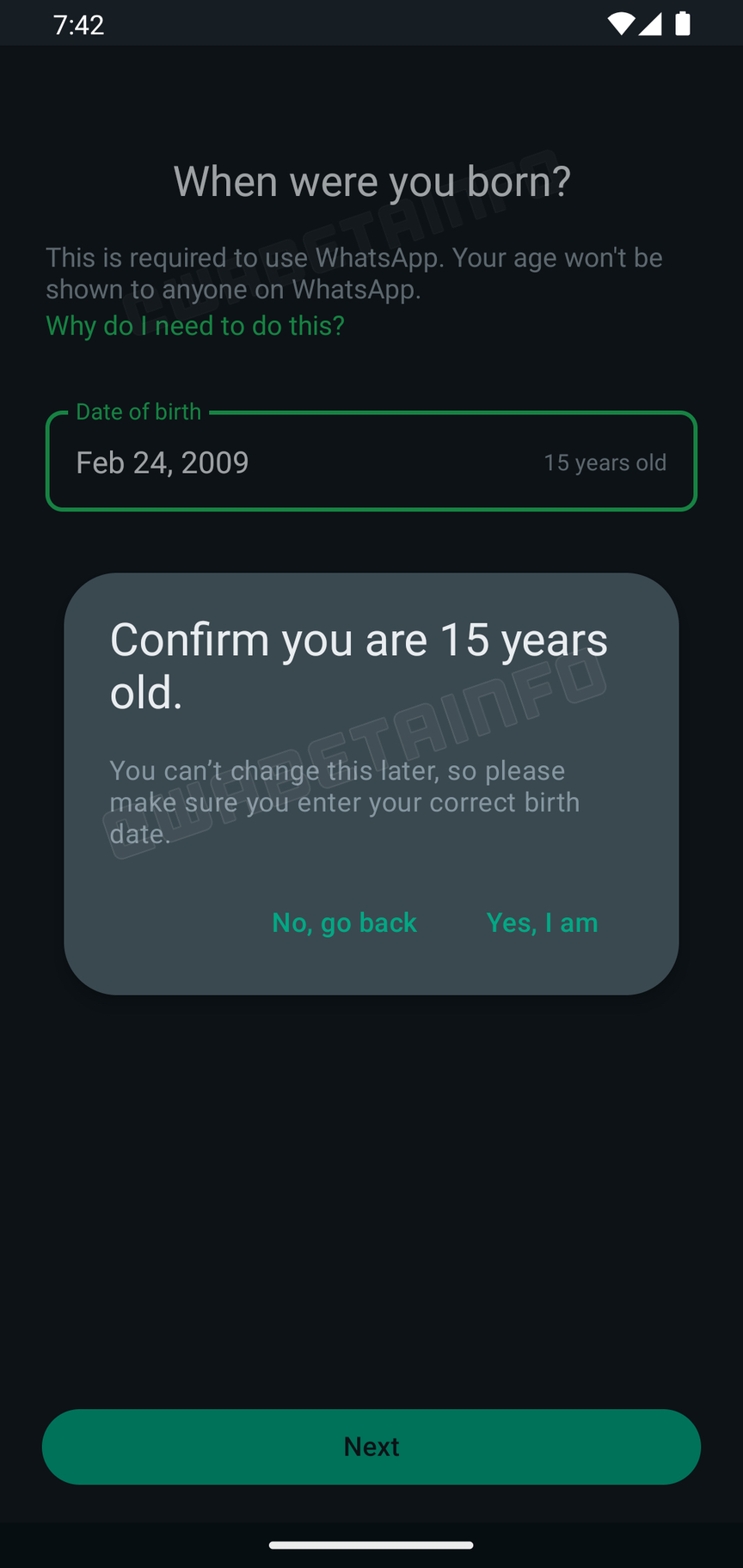Confirm age with Yes, I am
The width and height of the screenshot is (743, 1568).
pyautogui.click(x=542, y=922)
